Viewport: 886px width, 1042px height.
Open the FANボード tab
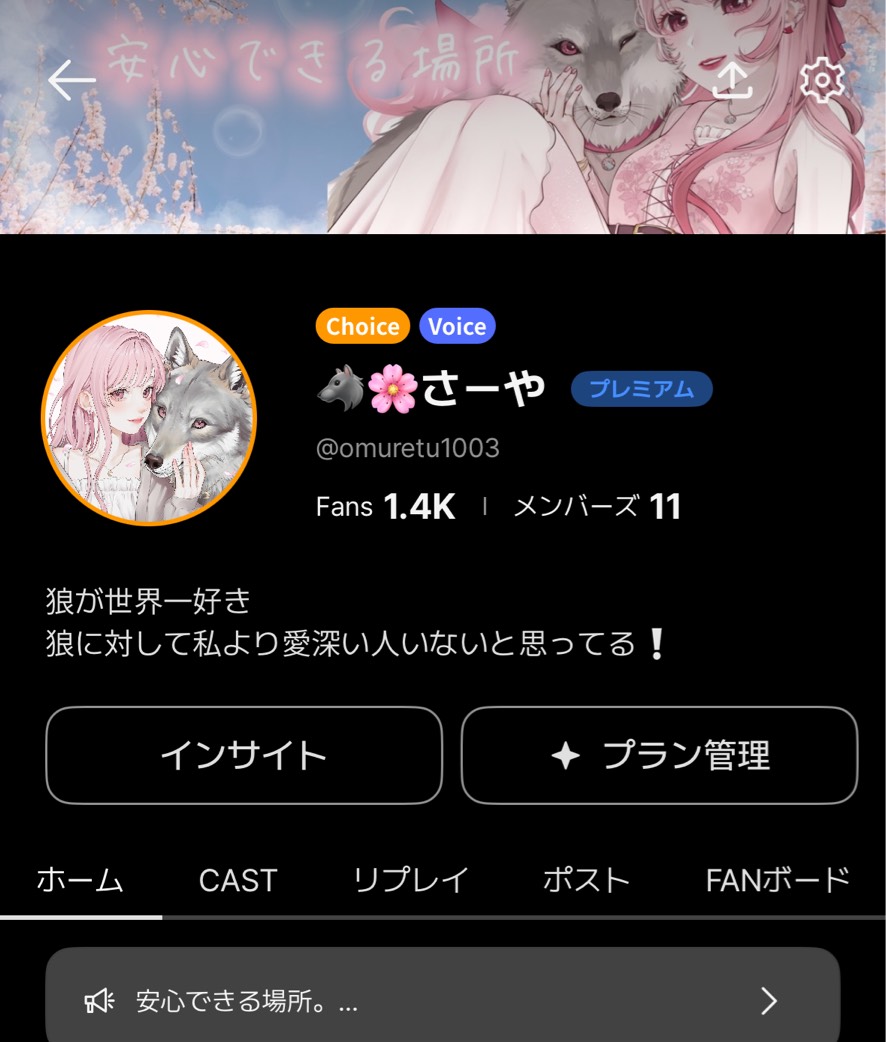[778, 880]
